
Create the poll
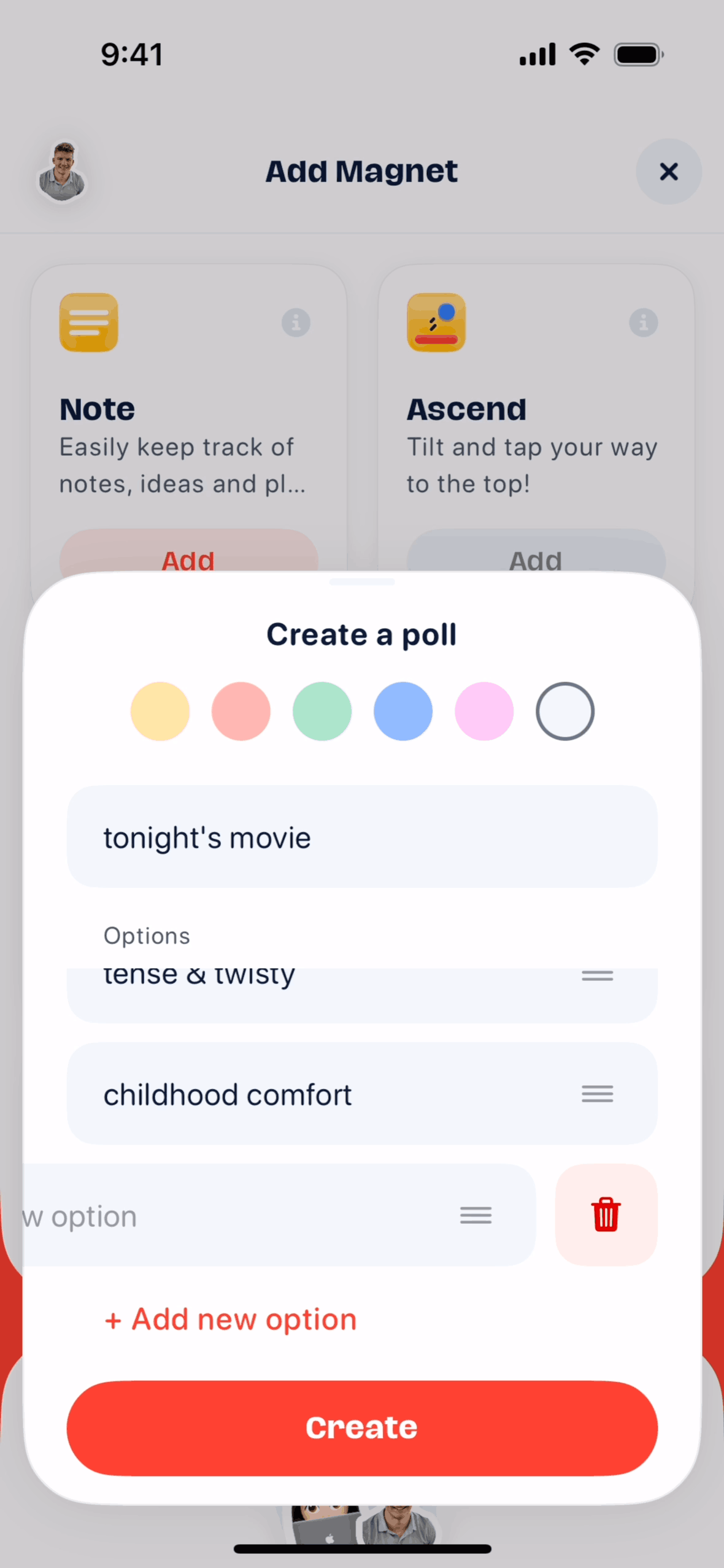[x=362, y=1428]
